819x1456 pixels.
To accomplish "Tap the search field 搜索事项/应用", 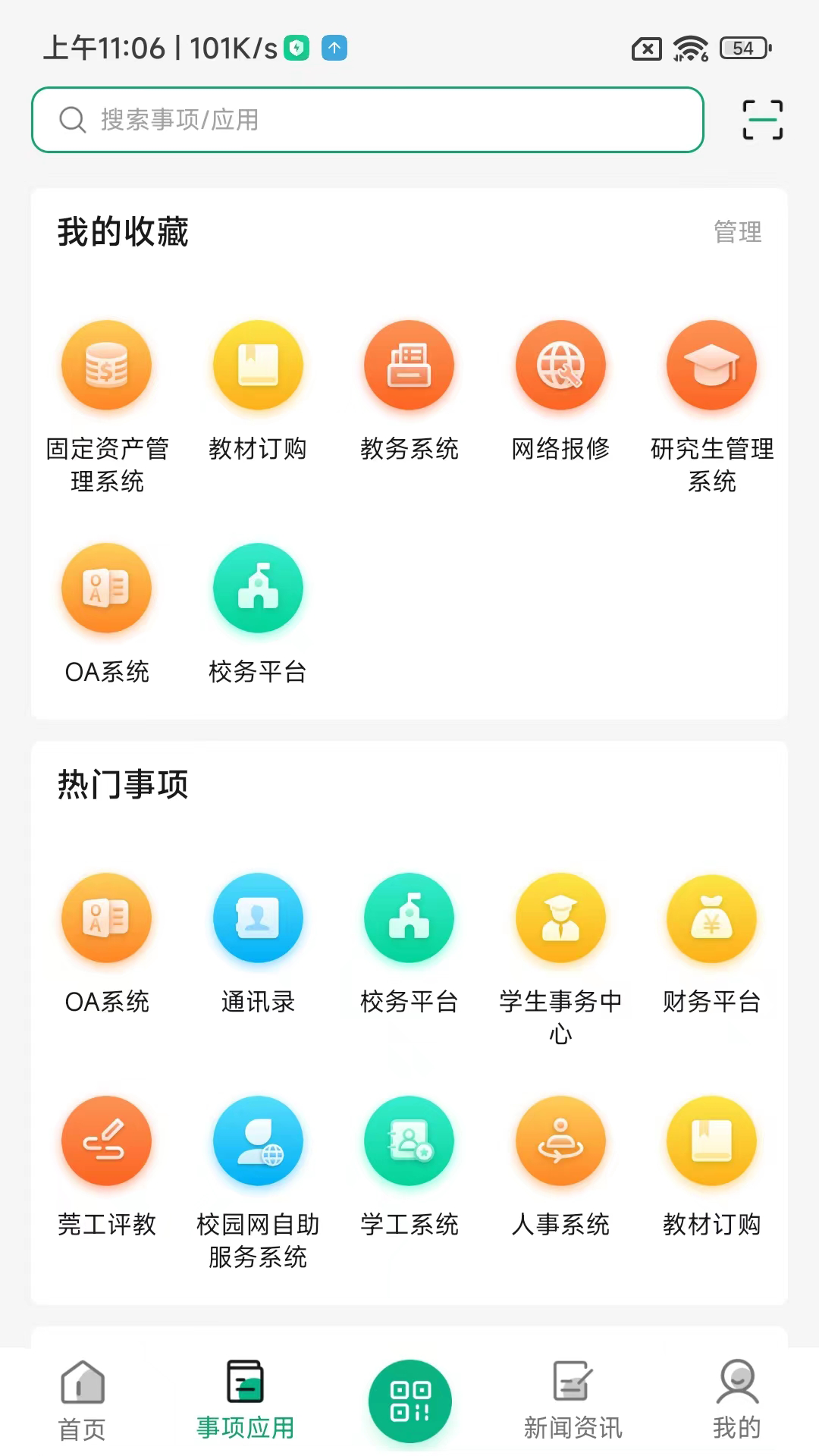I will [367, 119].
